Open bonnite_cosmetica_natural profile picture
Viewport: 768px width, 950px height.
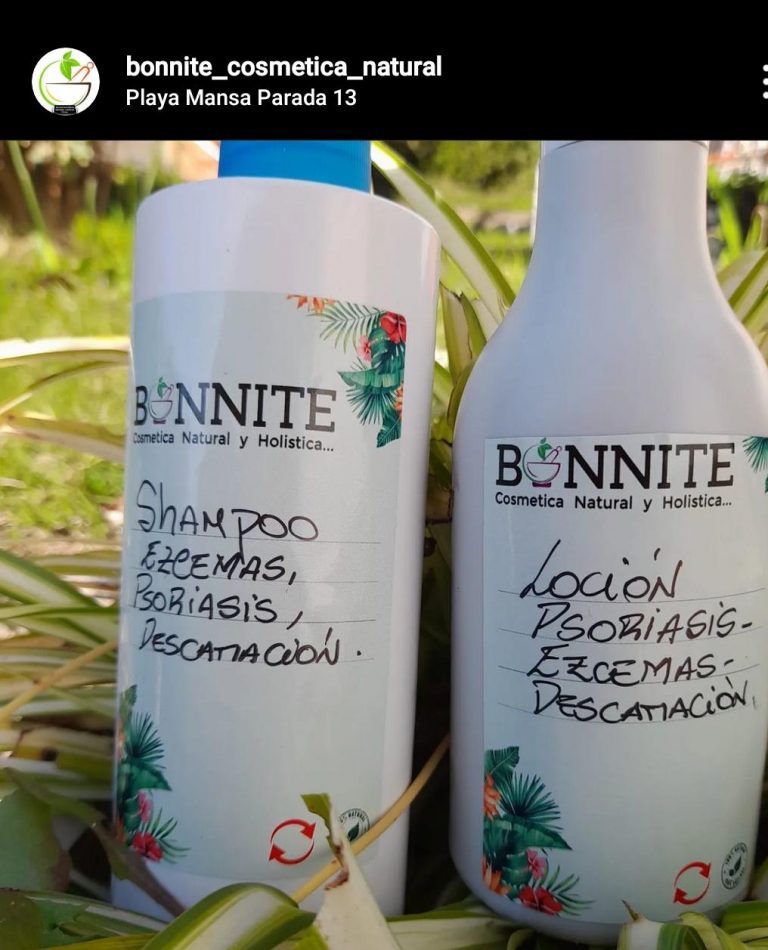coord(66,81)
